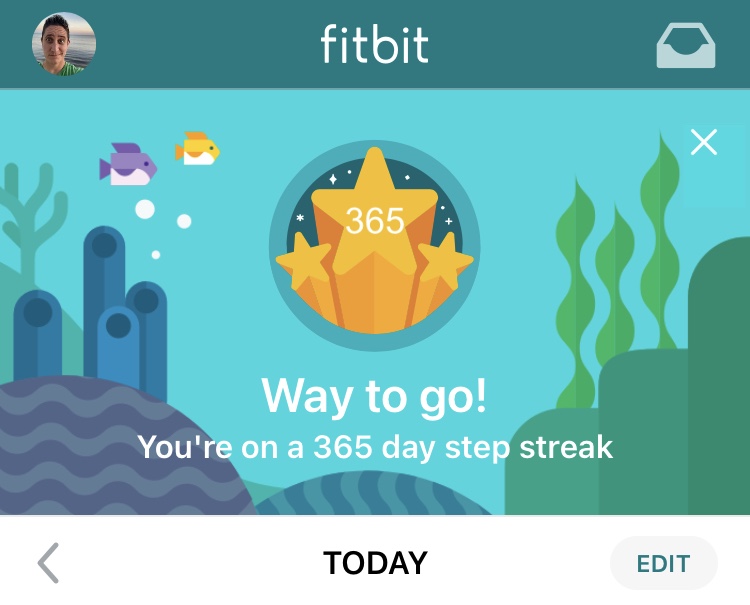Screen dimensions: 750x605
Task: Open the inbox tray icon
Action: click(x=685, y=46)
